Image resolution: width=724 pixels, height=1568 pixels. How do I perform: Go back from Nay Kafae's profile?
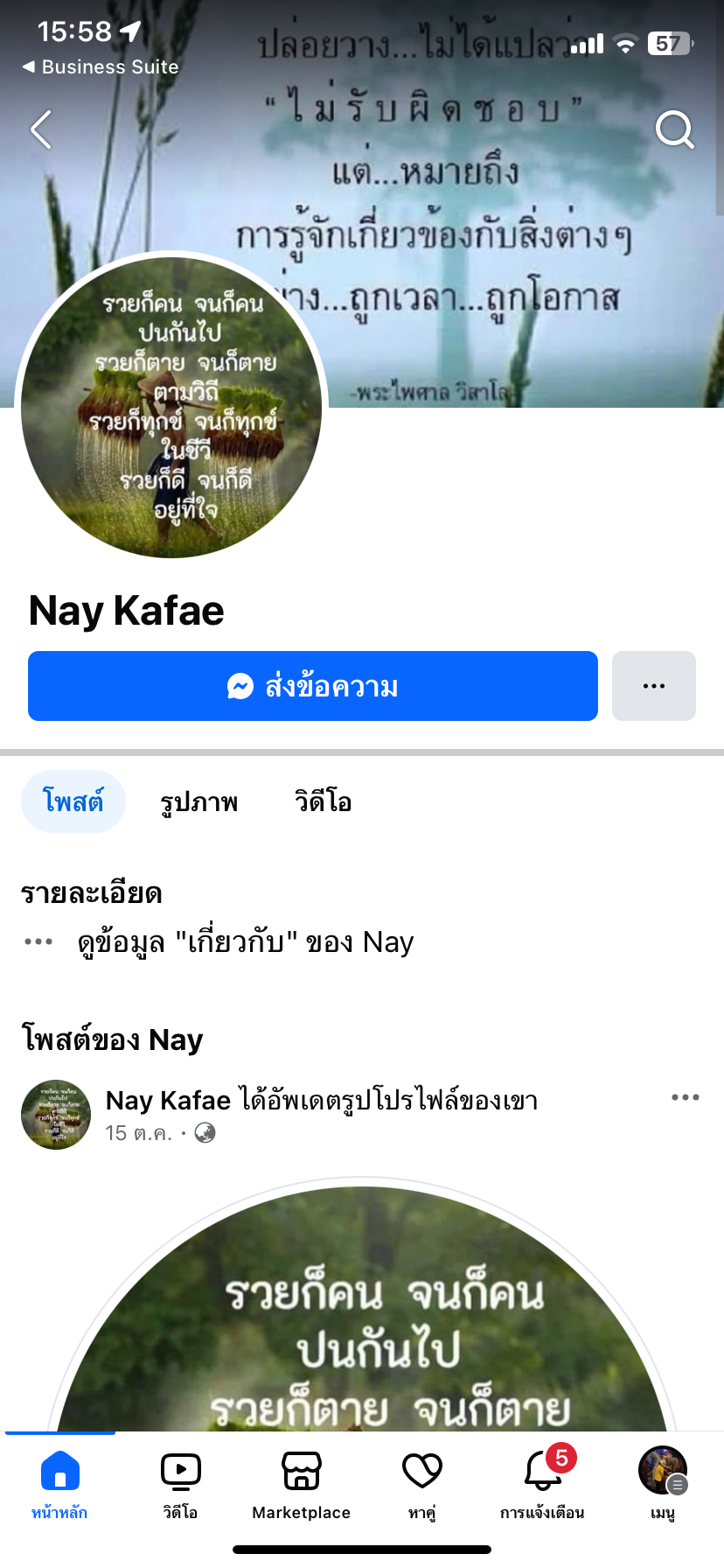[41, 130]
